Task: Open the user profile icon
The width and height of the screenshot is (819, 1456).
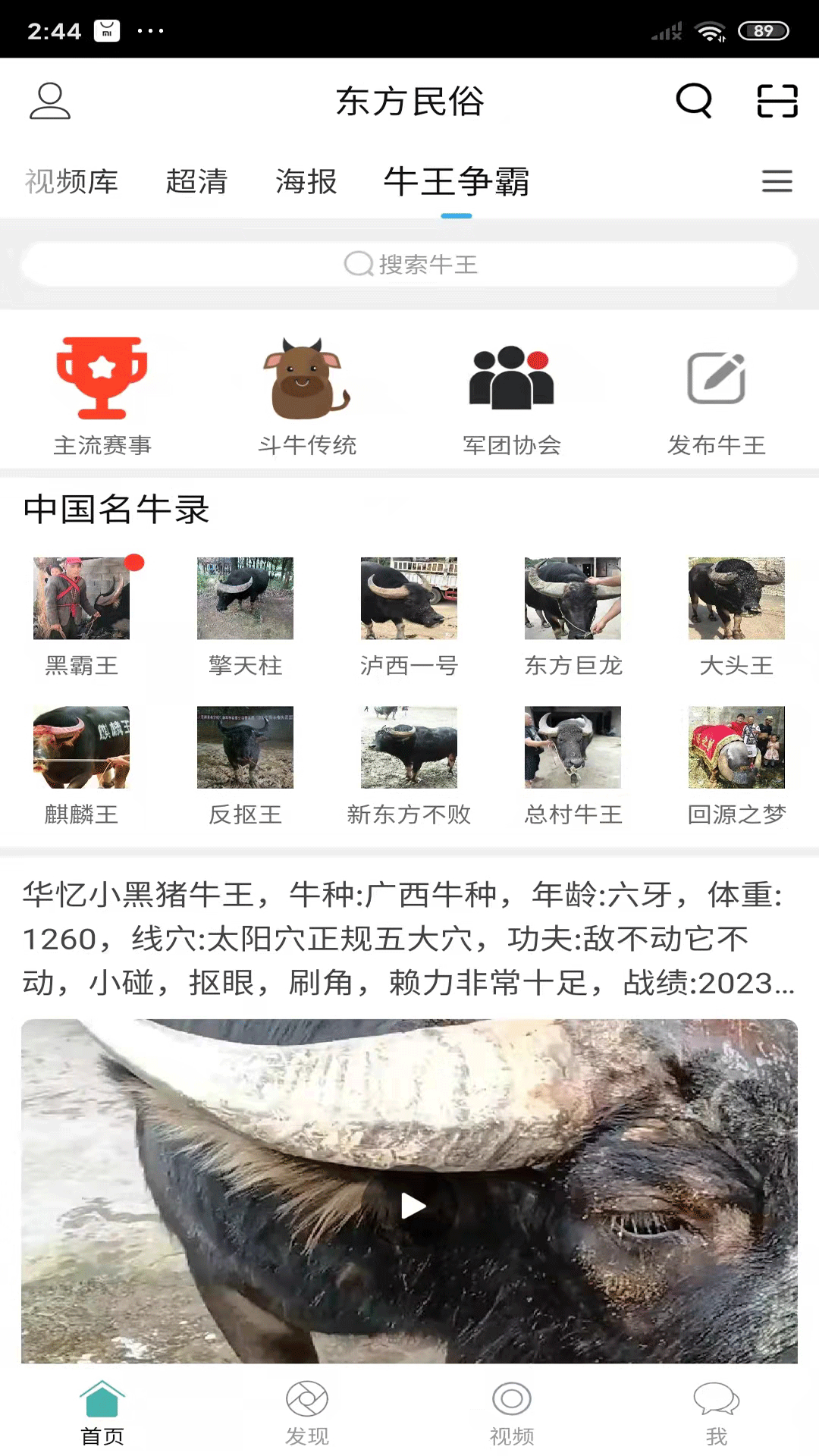Action: (50, 101)
